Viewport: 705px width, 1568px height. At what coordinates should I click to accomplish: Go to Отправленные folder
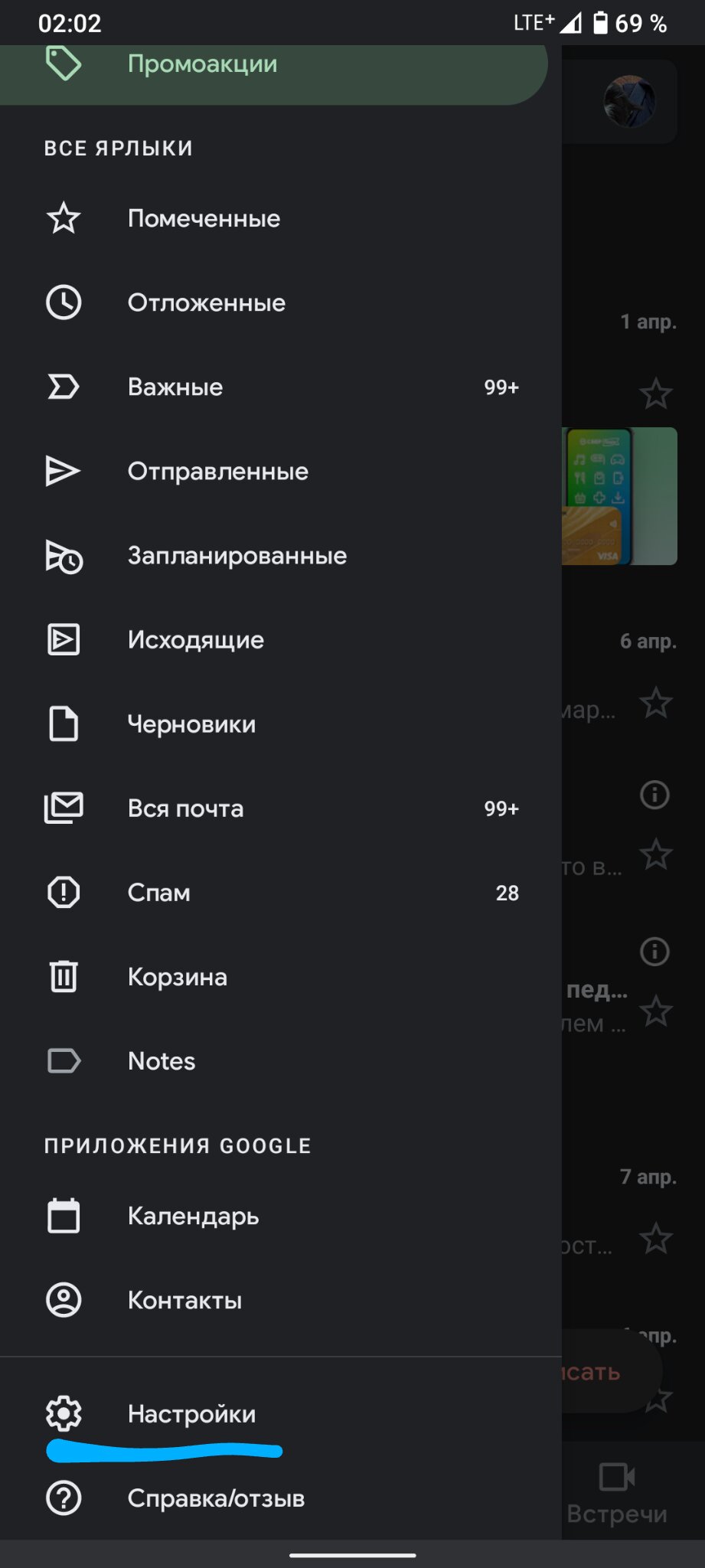coord(281,471)
